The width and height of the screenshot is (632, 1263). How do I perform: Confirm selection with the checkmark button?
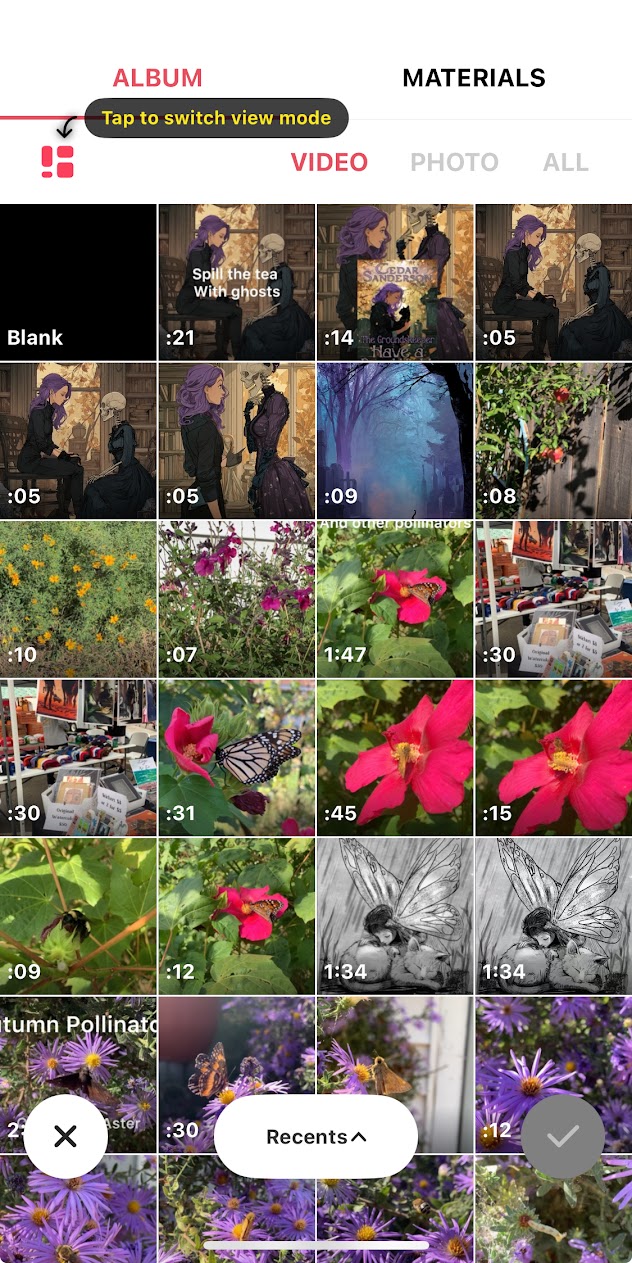pyautogui.click(x=563, y=1136)
